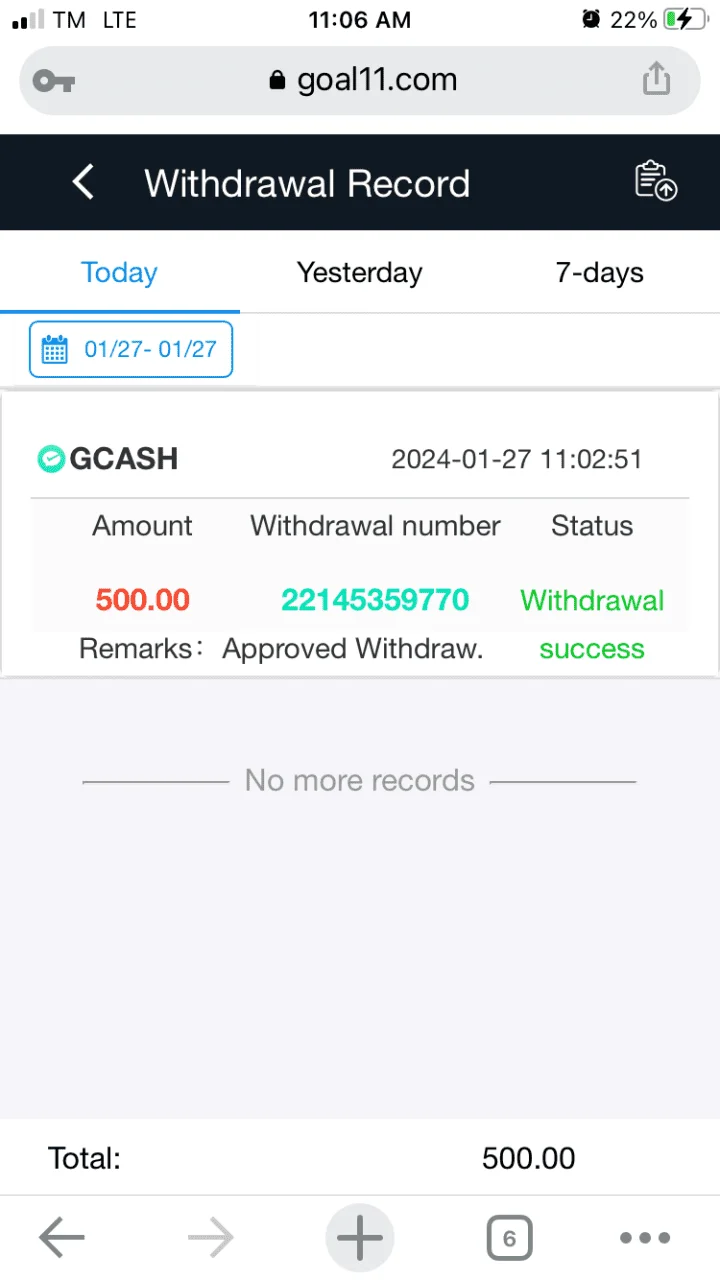Select the Today tab
The height and width of the screenshot is (1280, 720).
pos(120,273)
